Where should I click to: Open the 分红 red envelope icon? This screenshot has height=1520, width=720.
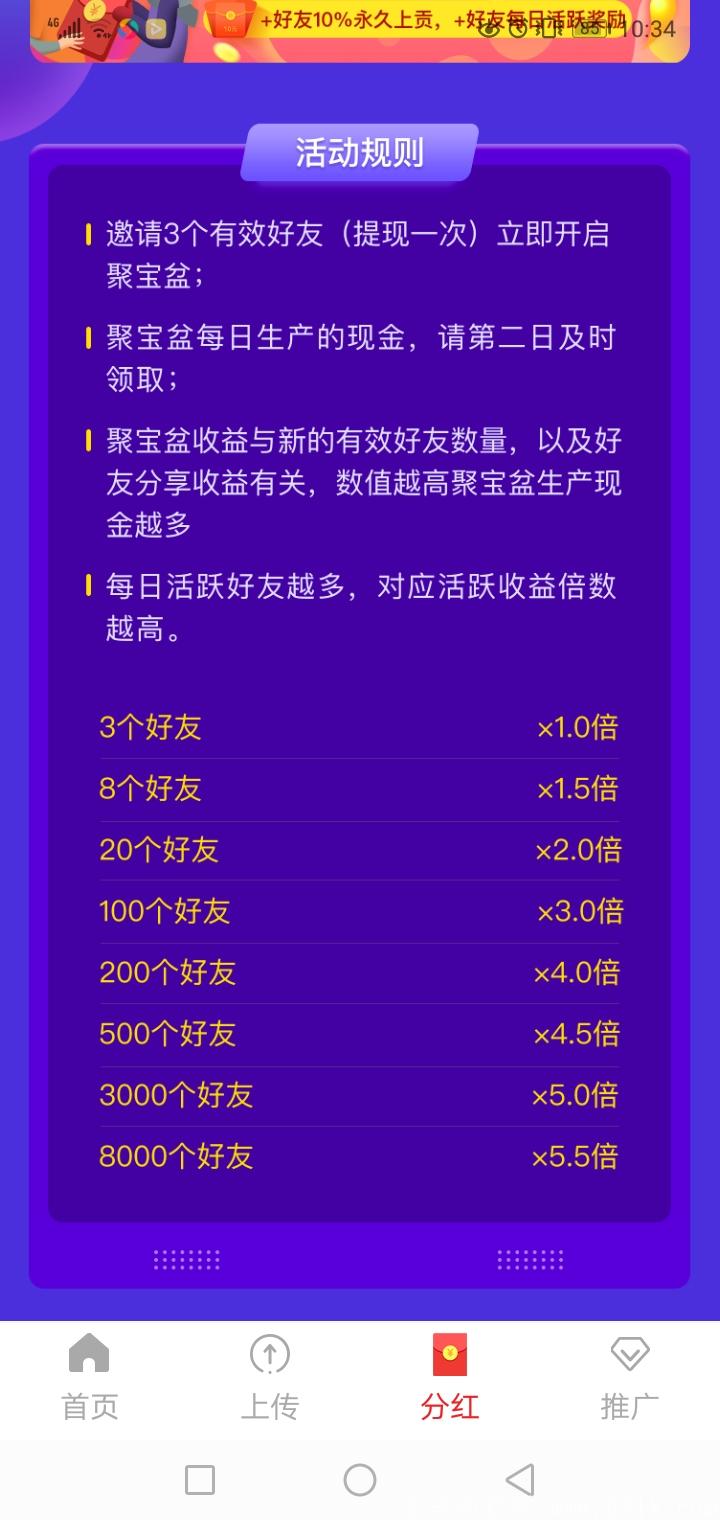click(x=450, y=1356)
